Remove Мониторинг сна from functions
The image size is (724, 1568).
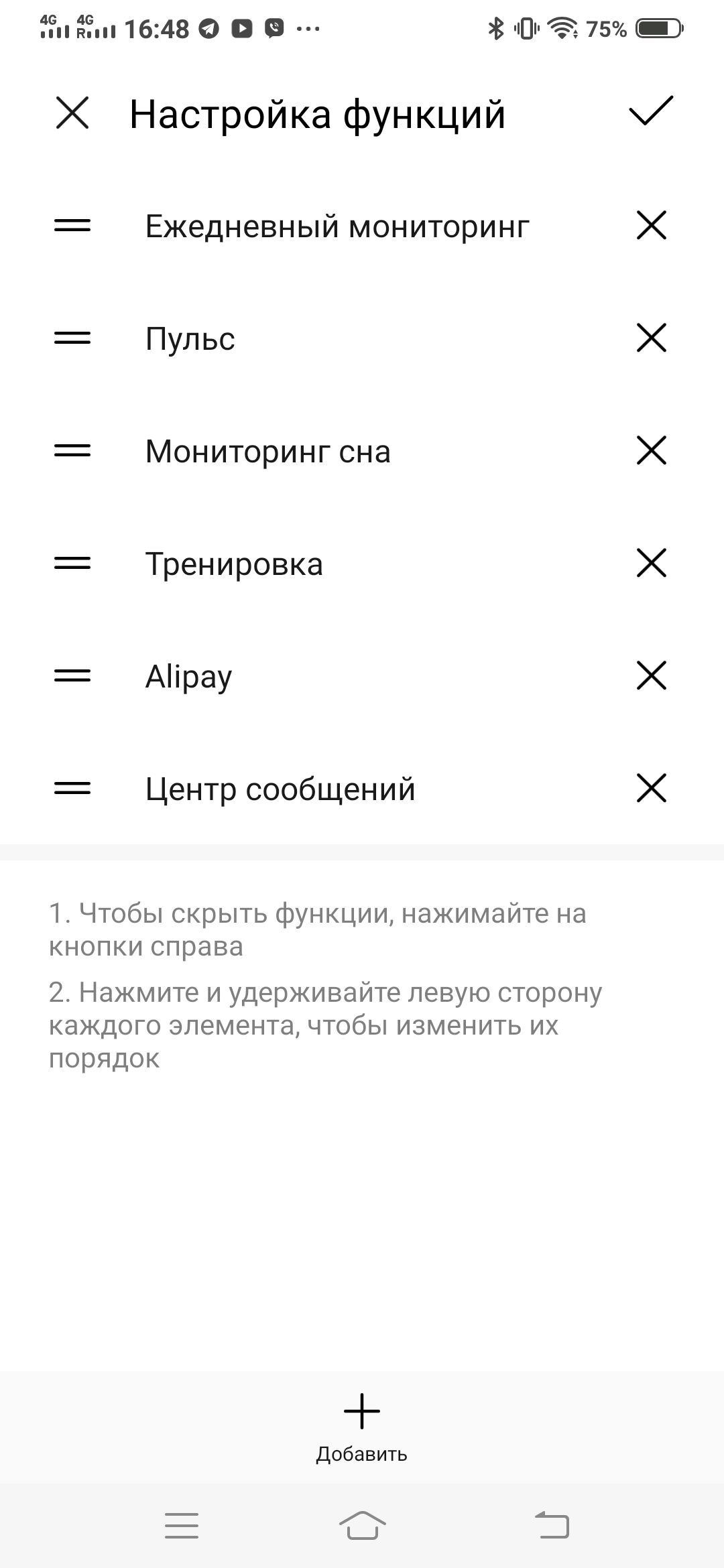[x=651, y=450]
